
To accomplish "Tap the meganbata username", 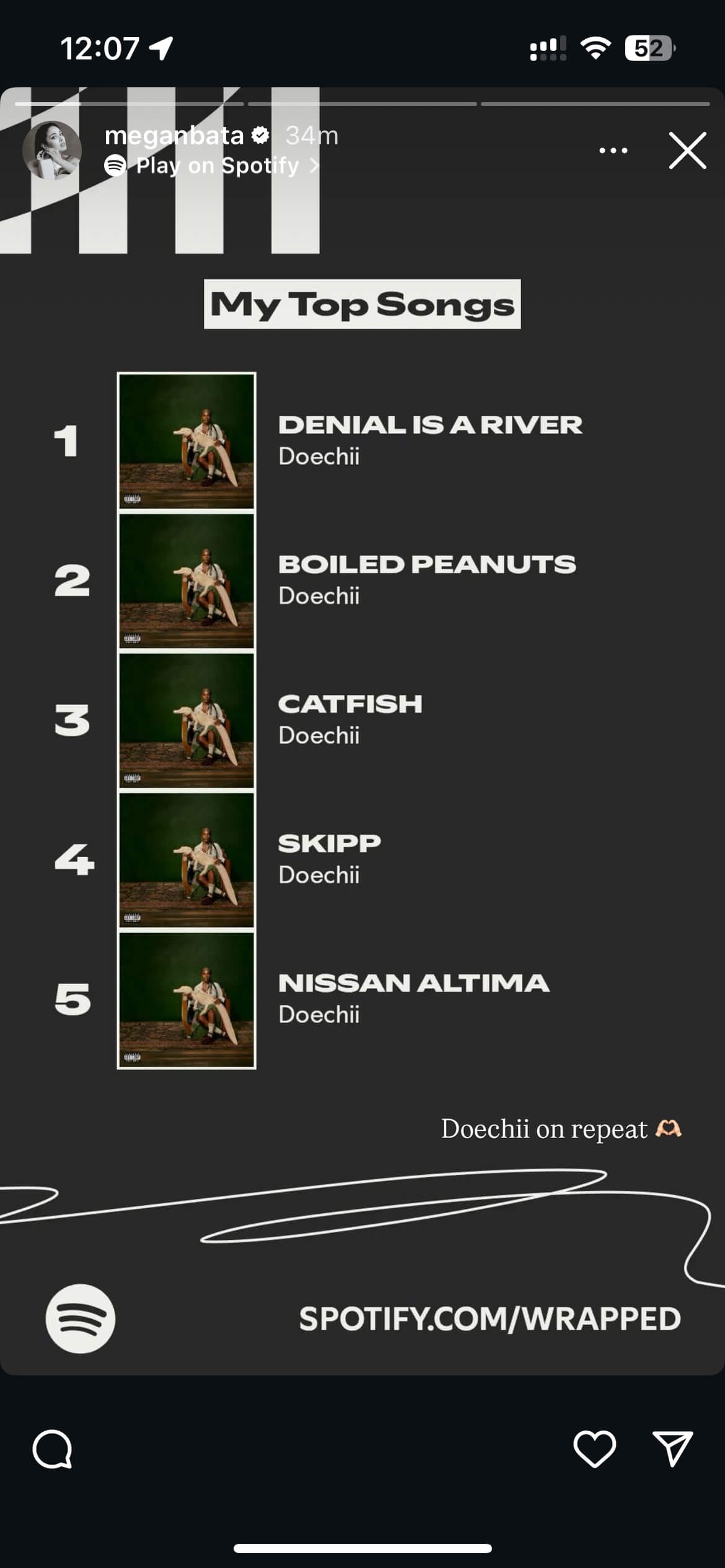I will 174,136.
